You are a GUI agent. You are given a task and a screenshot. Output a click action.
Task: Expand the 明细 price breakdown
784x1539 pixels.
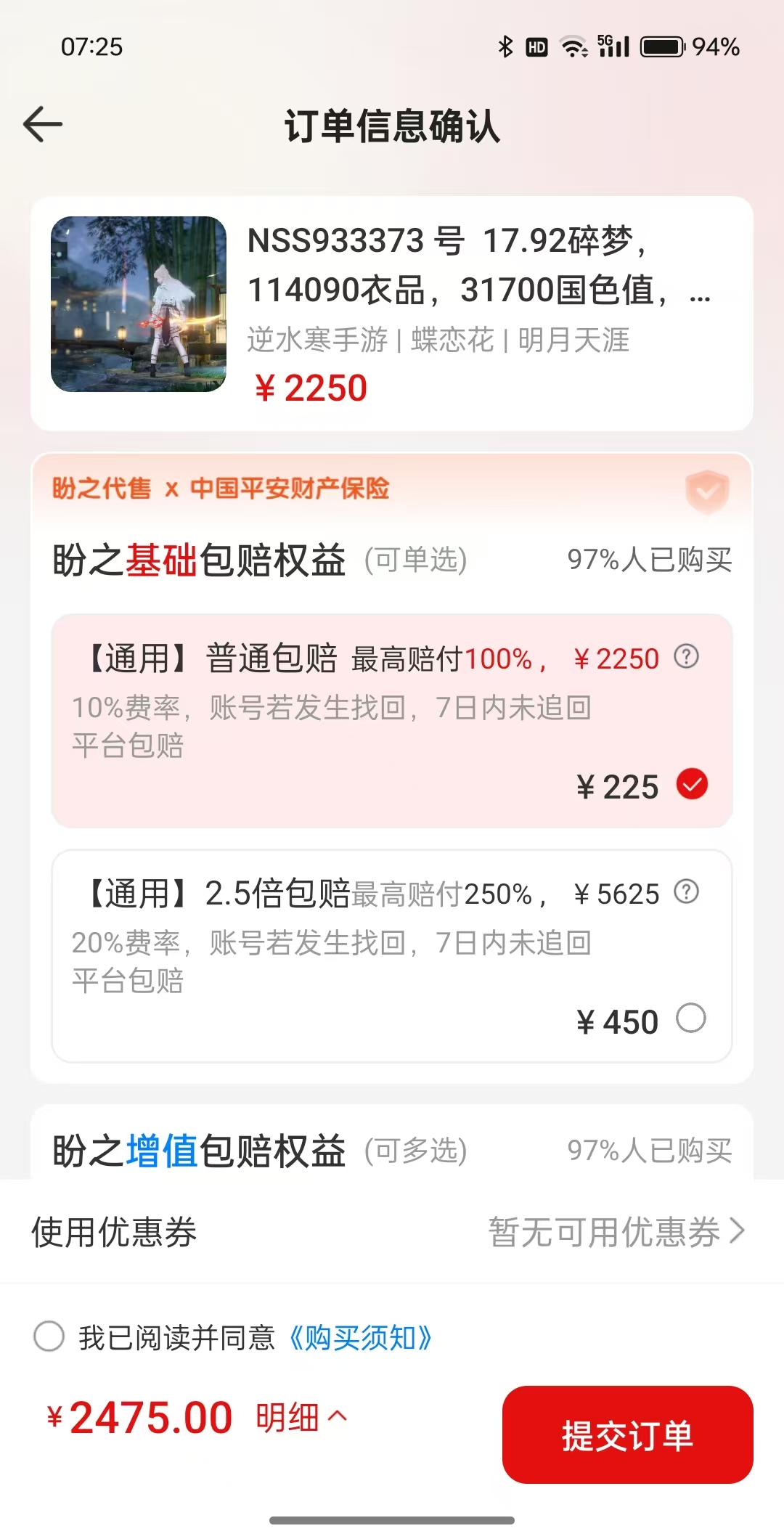(301, 1418)
